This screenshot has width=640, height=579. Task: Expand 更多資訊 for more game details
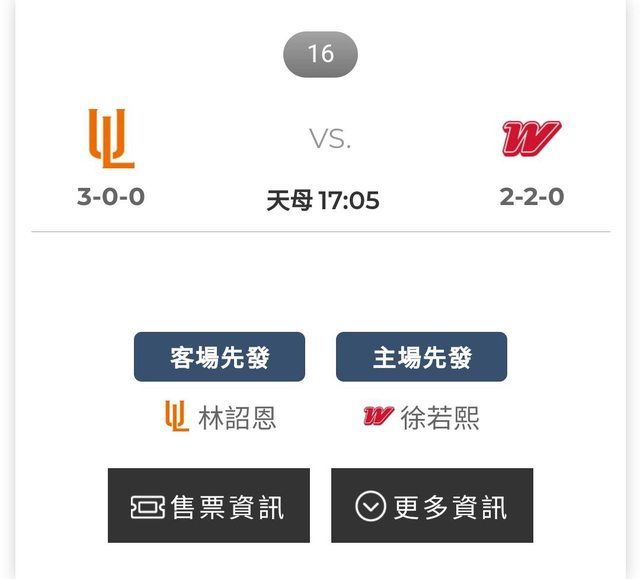tap(431, 506)
